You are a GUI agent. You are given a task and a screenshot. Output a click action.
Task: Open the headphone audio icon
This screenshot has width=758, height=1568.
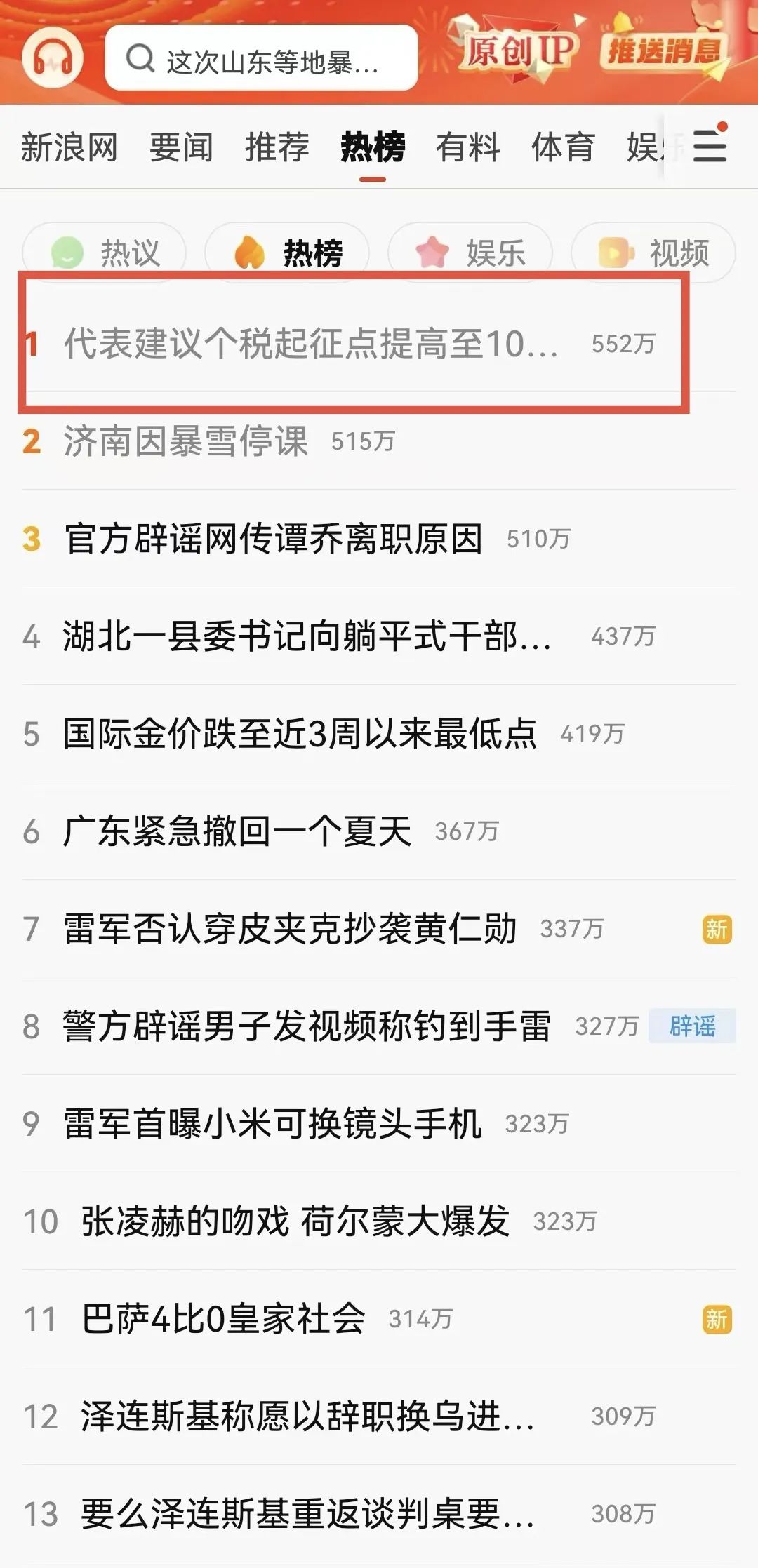click(53, 58)
